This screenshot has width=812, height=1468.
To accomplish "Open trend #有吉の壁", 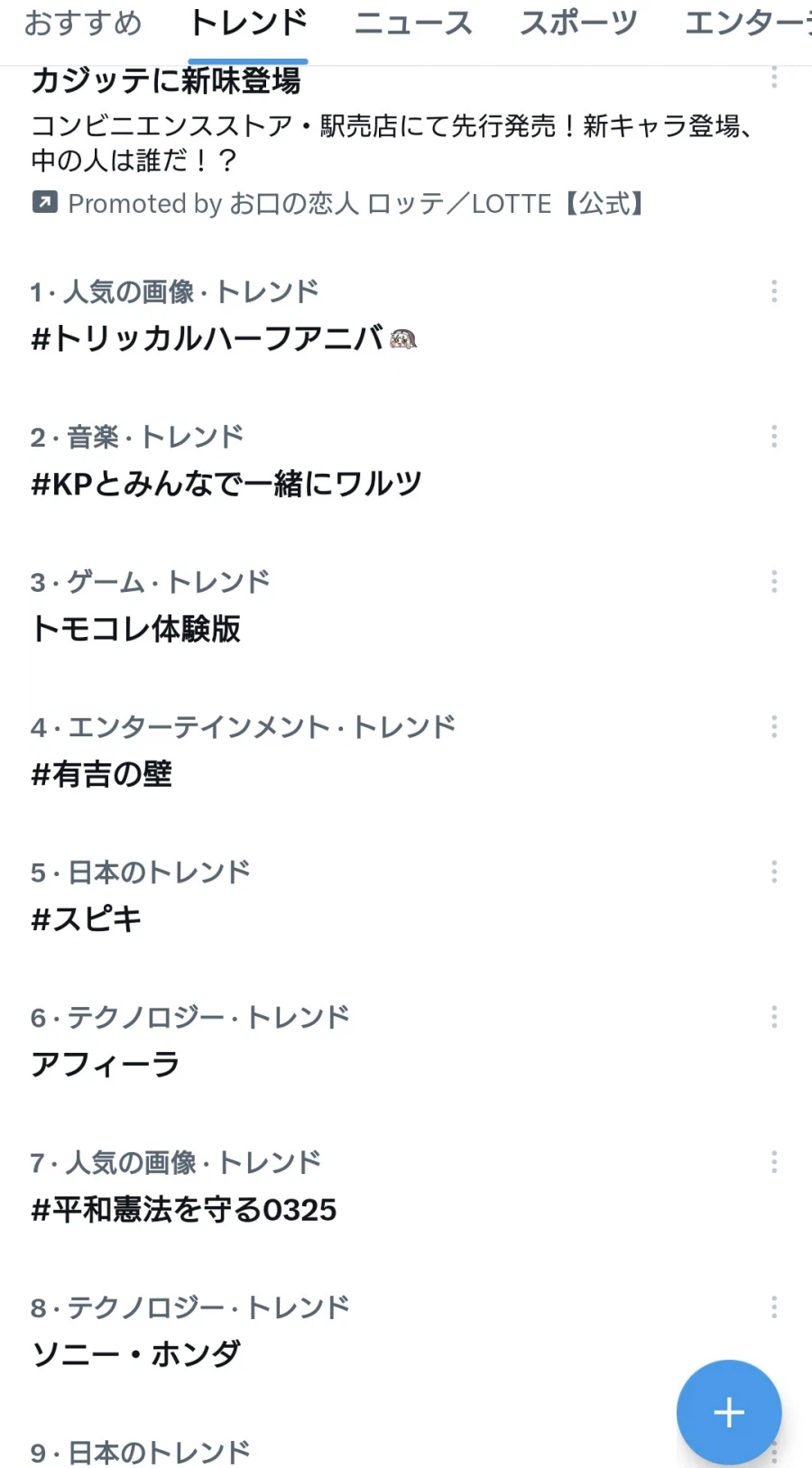I will point(101,774).
